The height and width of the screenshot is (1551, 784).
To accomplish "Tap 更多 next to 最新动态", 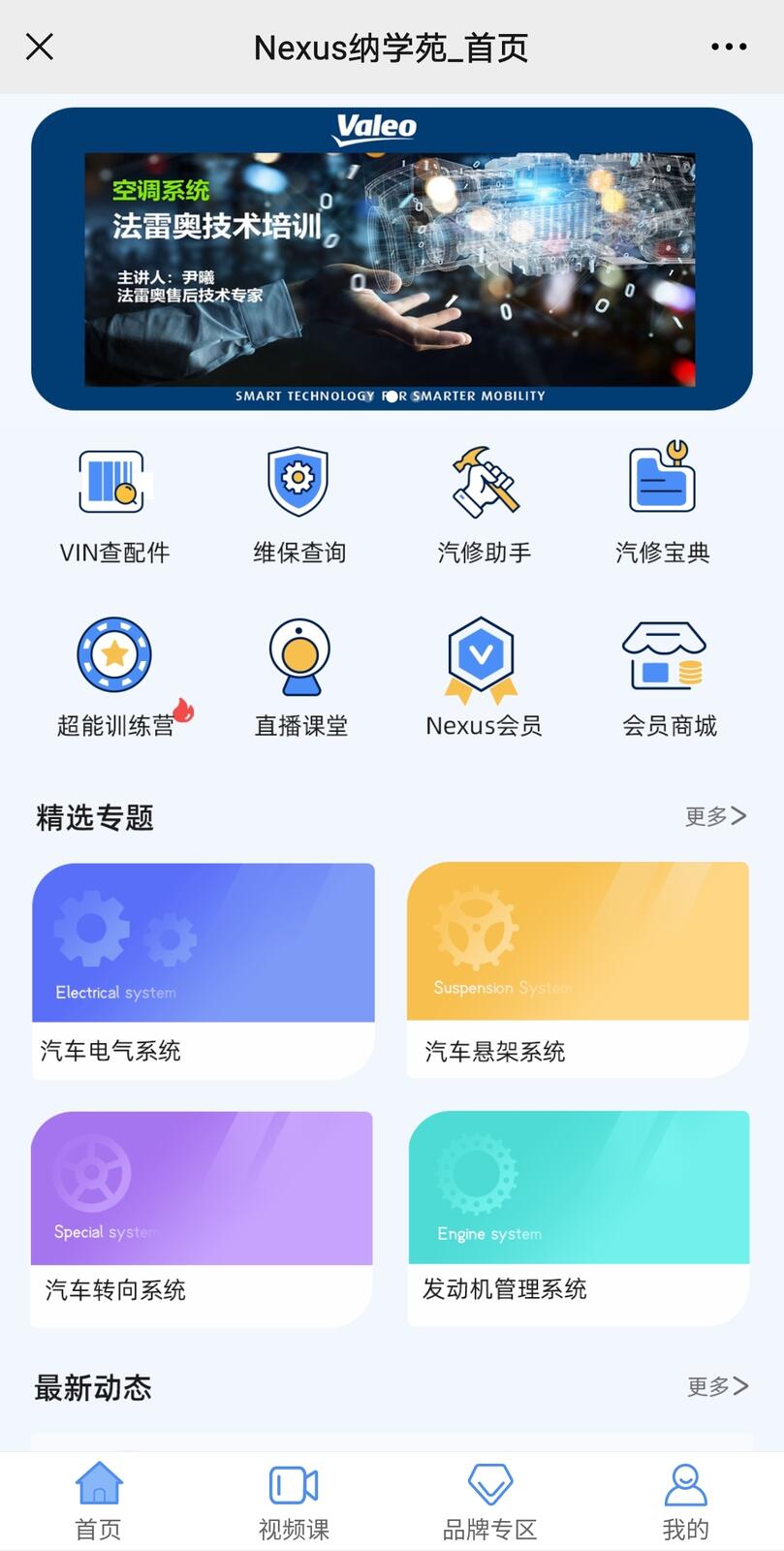I will pos(717,1386).
